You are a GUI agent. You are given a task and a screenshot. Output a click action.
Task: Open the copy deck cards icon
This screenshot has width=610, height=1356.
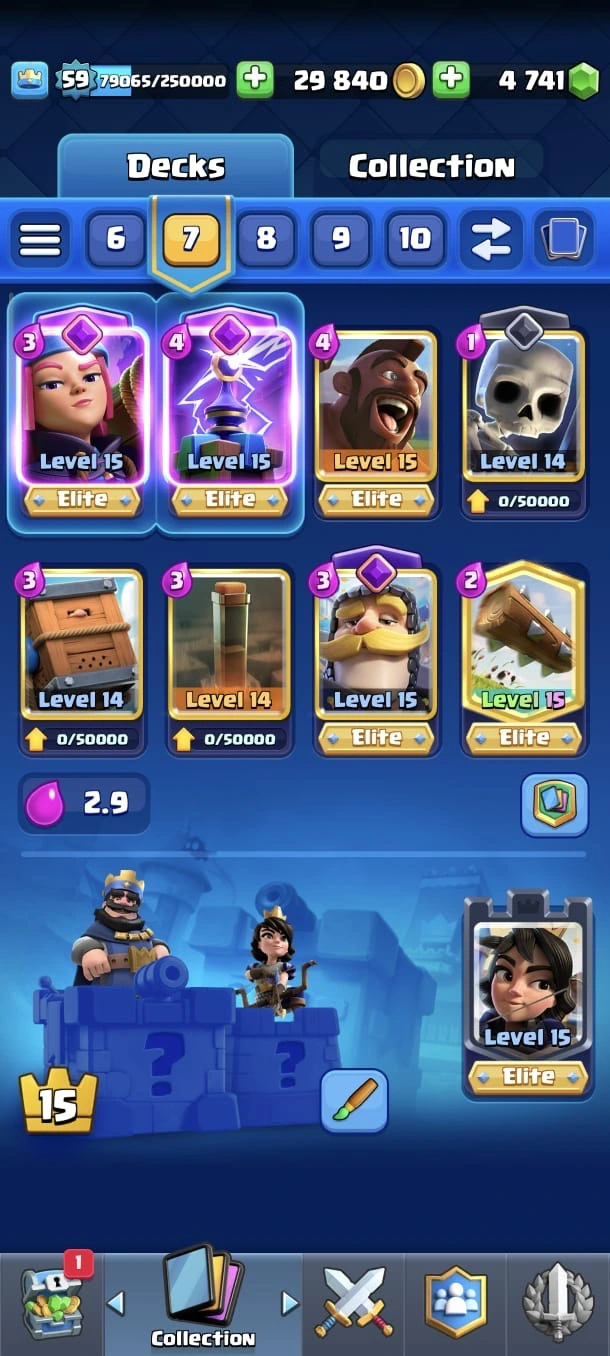click(563, 239)
